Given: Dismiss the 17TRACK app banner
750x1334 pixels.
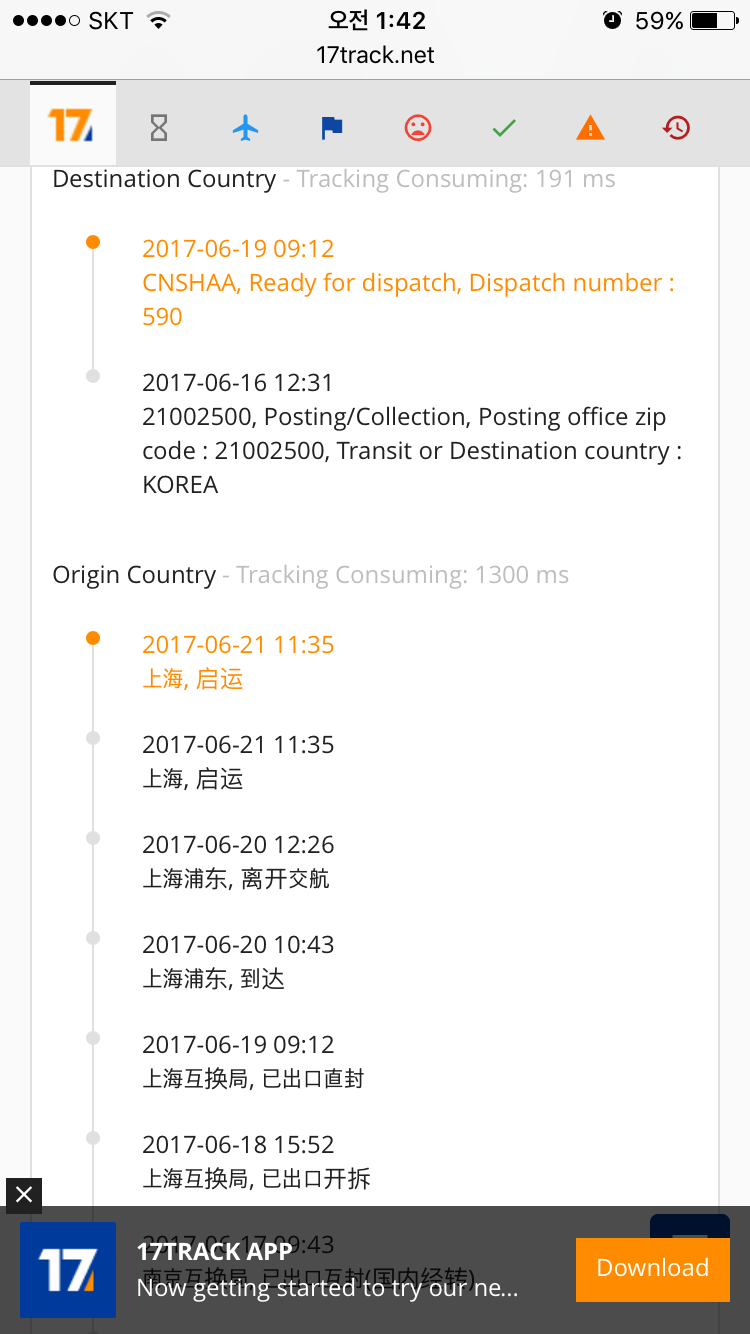Looking at the screenshot, I should click(24, 1195).
